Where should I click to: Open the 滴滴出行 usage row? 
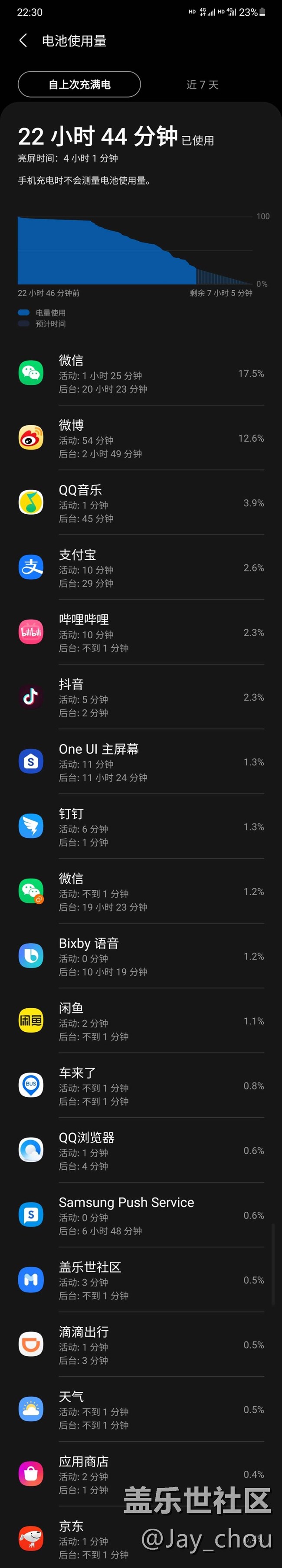pos(141,1345)
